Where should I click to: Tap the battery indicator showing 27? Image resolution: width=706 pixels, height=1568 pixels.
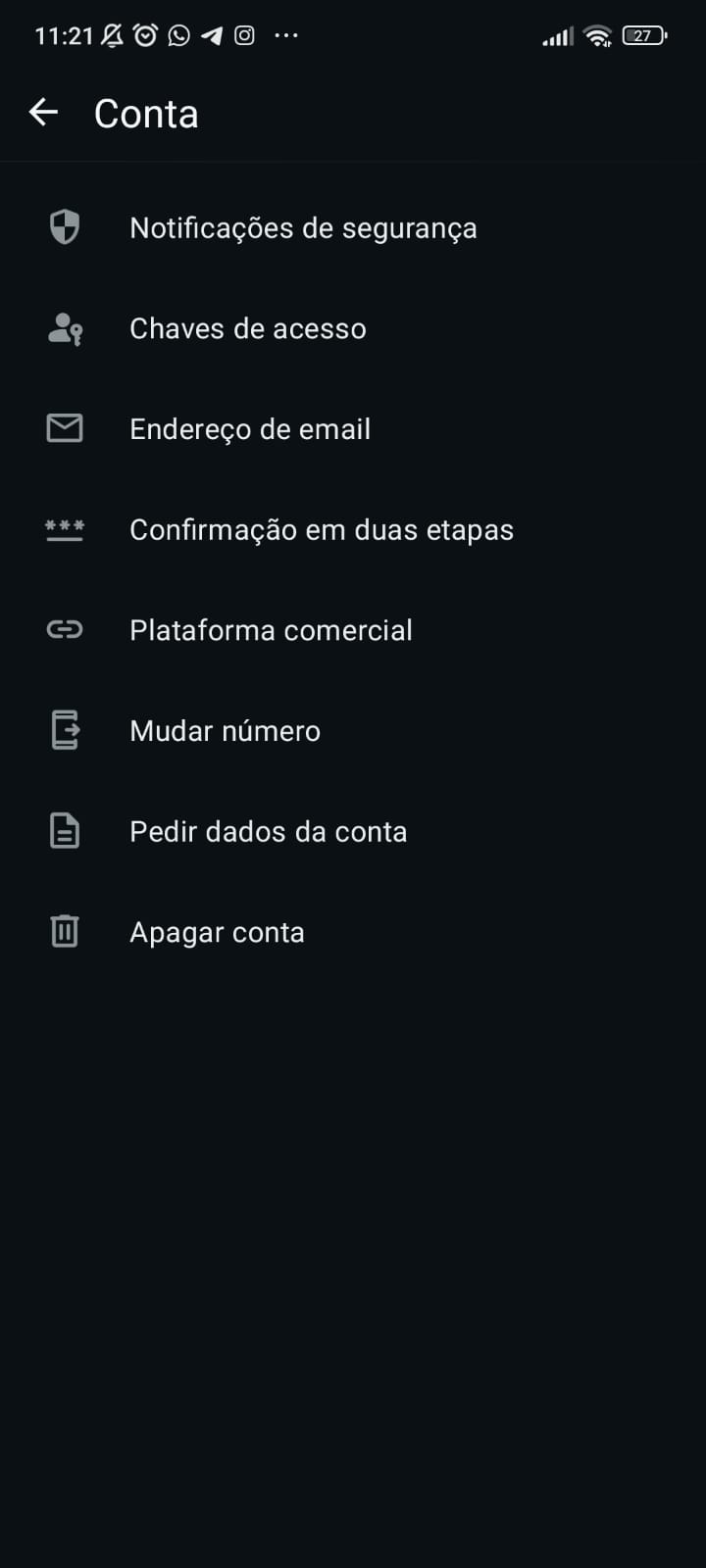click(x=642, y=35)
